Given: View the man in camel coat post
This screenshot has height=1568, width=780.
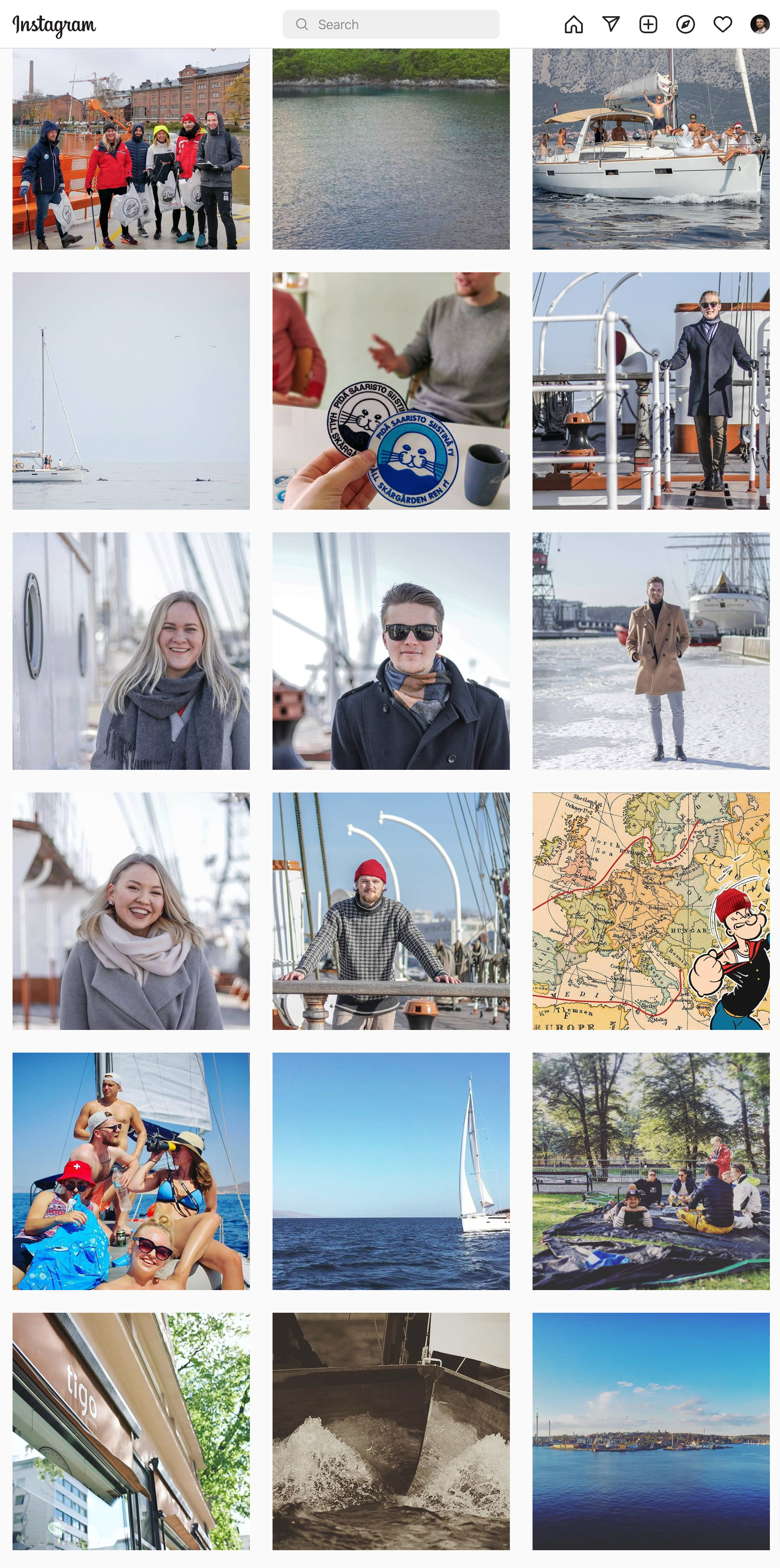Looking at the screenshot, I should (x=650, y=651).
